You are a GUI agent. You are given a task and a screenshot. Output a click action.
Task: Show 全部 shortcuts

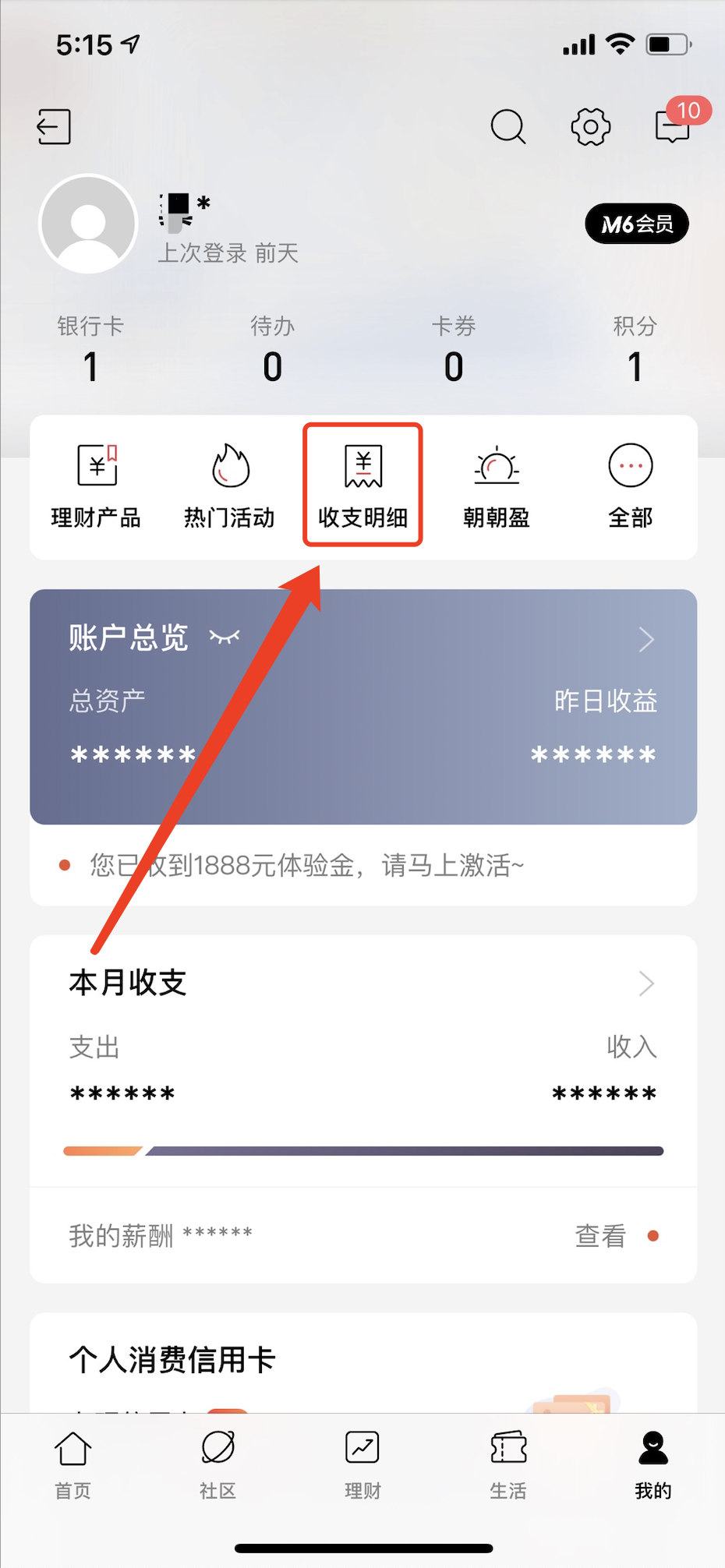tap(630, 486)
